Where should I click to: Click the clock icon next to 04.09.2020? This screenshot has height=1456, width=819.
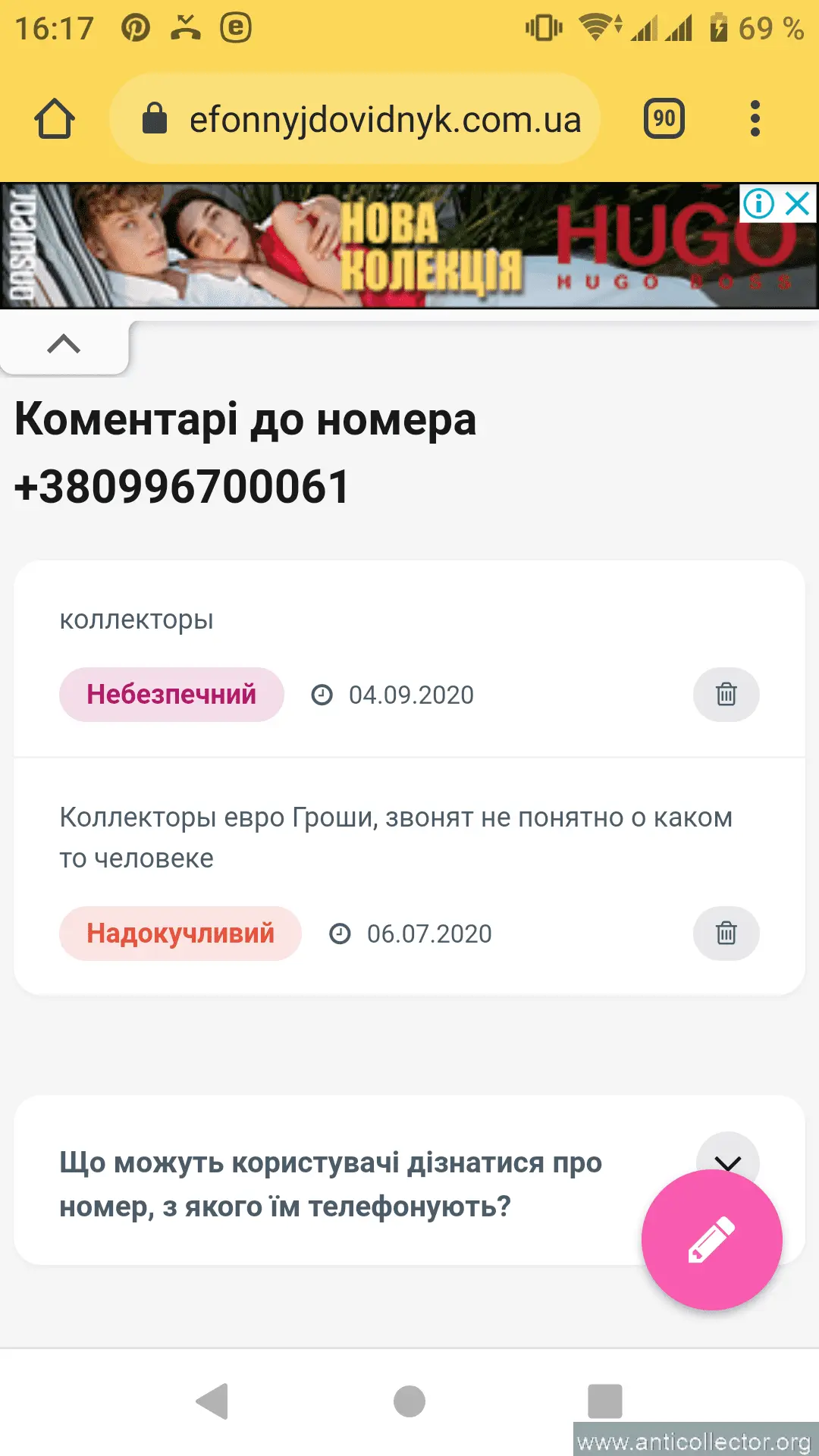click(322, 694)
